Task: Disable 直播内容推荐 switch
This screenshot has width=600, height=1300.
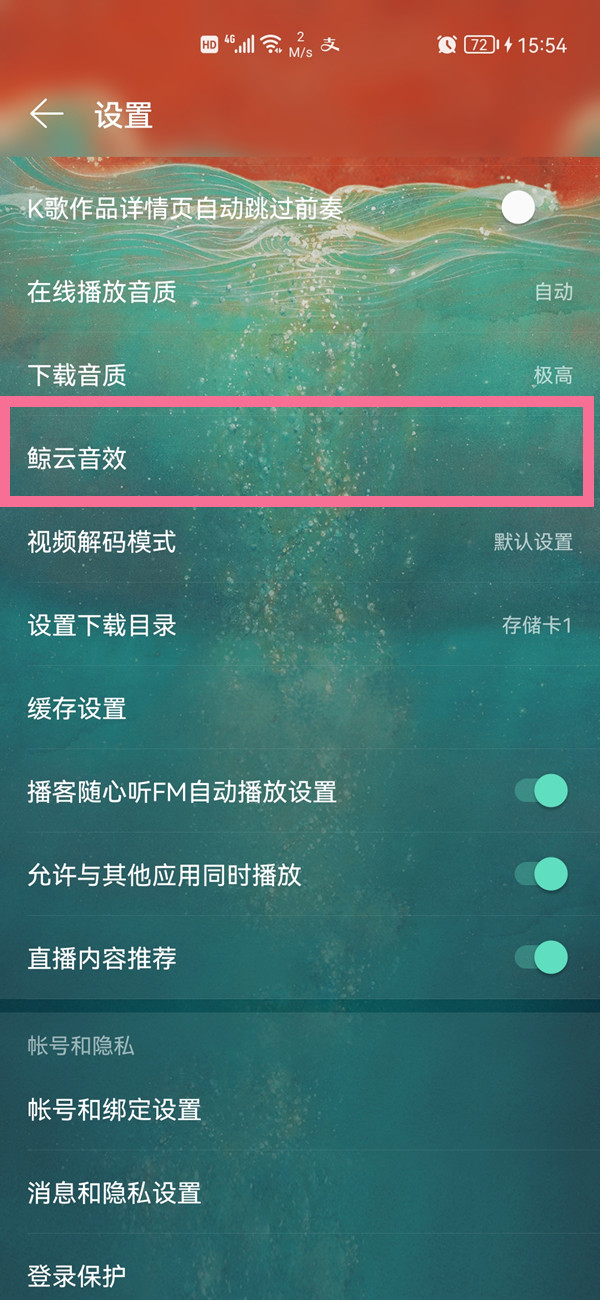Action: tap(541, 958)
